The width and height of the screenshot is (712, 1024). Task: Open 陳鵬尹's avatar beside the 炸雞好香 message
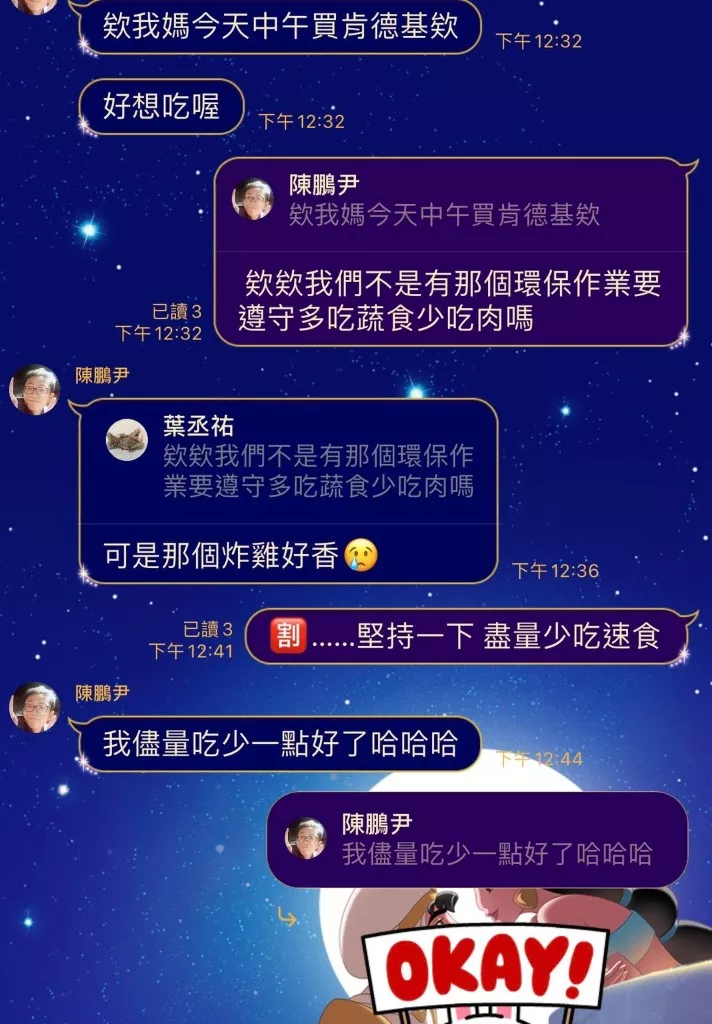pyautogui.click(x=35, y=389)
